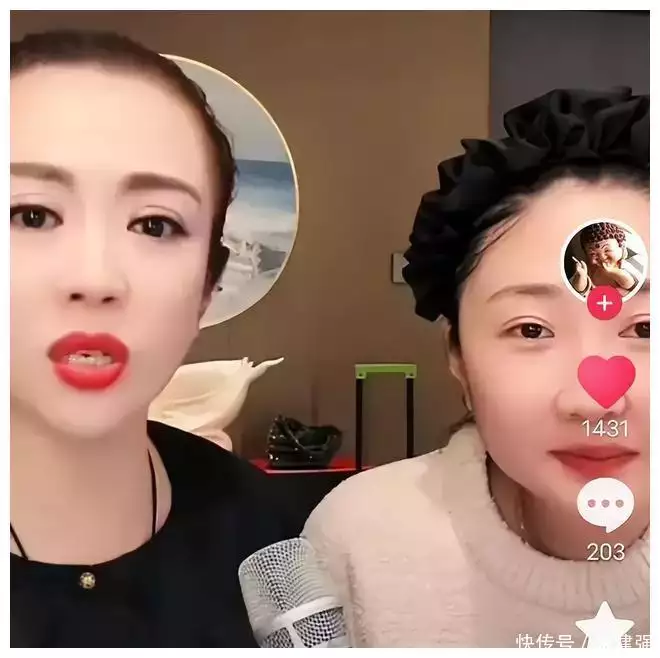Open the creator's profile avatar
660x658 pixels.
[x=604, y=258]
